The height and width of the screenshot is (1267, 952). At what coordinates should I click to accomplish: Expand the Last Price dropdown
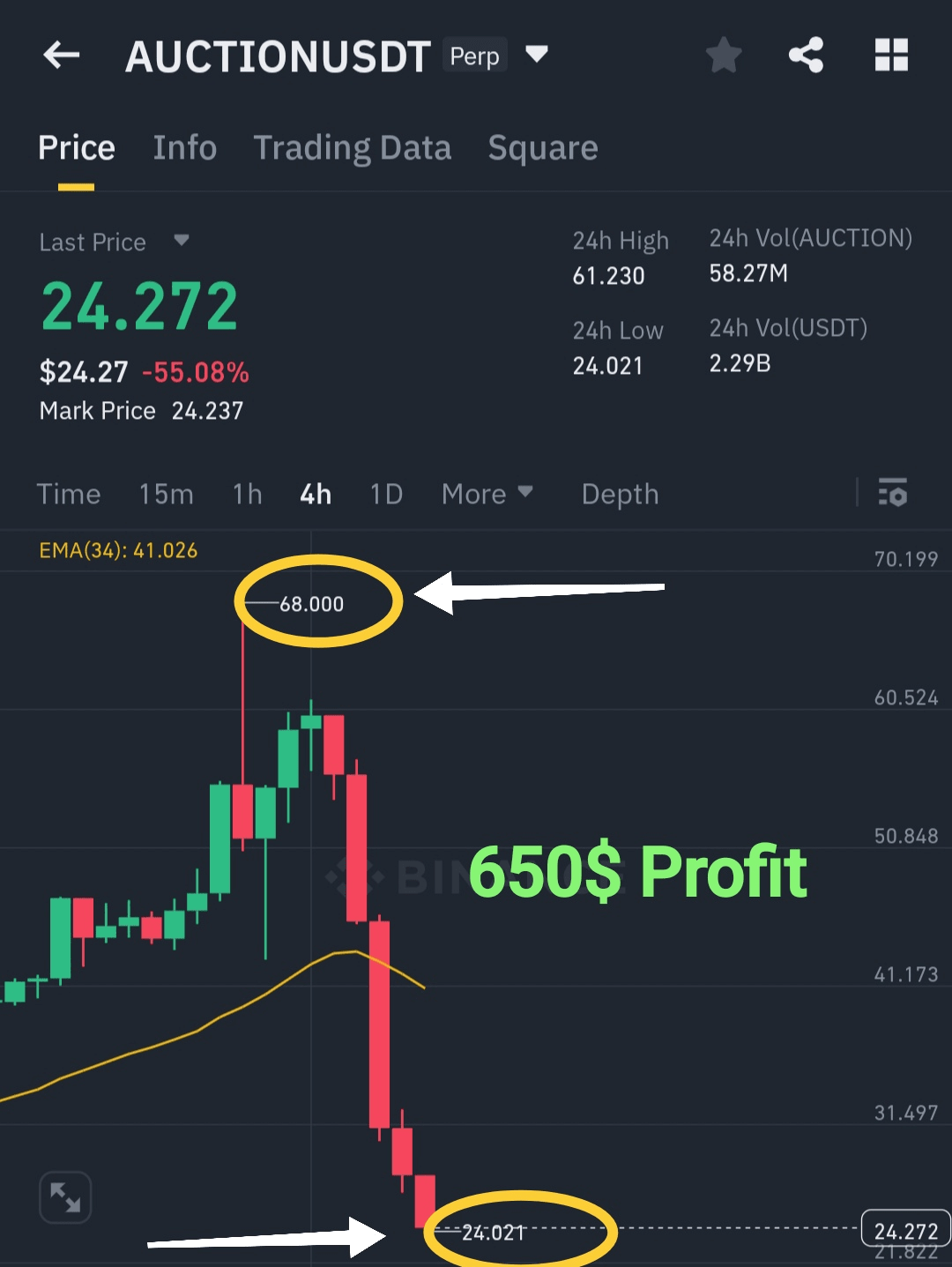pos(182,241)
